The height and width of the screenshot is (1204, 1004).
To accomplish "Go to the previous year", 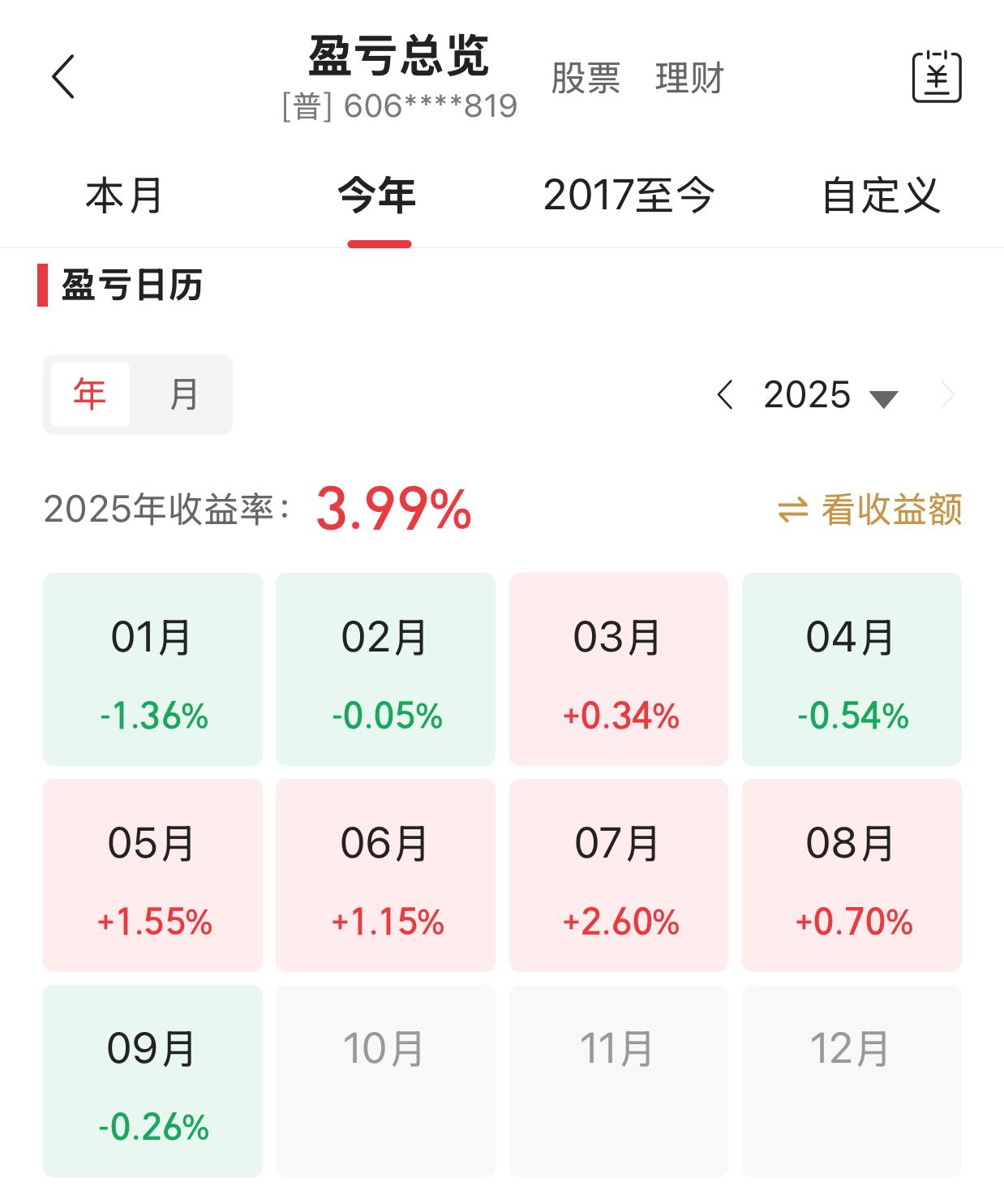I will pos(725,395).
